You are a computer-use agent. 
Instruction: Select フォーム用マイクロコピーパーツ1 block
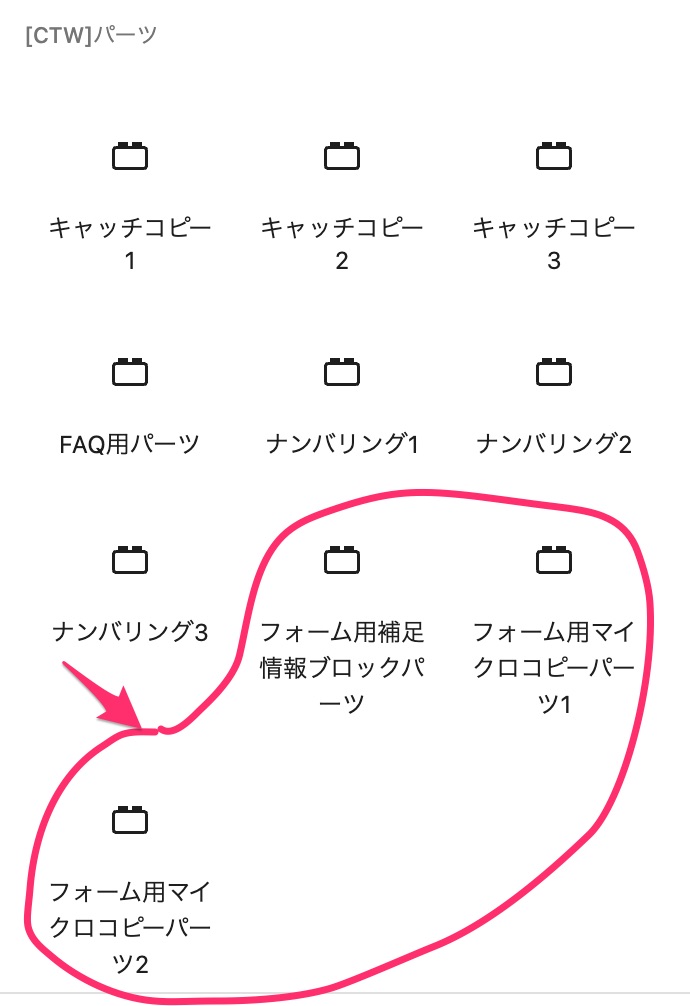tap(554, 620)
